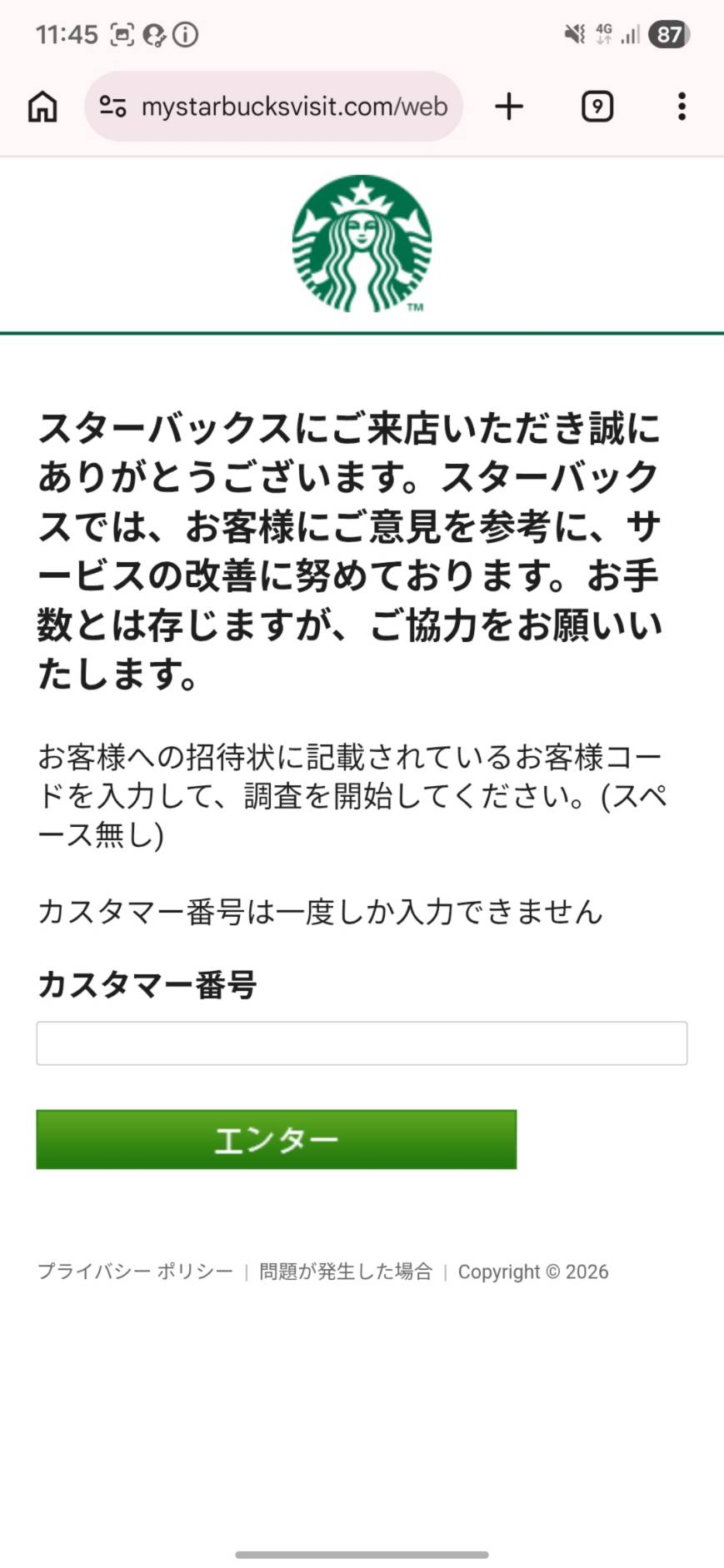View site information in the address bar
This screenshot has height=1568, width=724.
112,107
